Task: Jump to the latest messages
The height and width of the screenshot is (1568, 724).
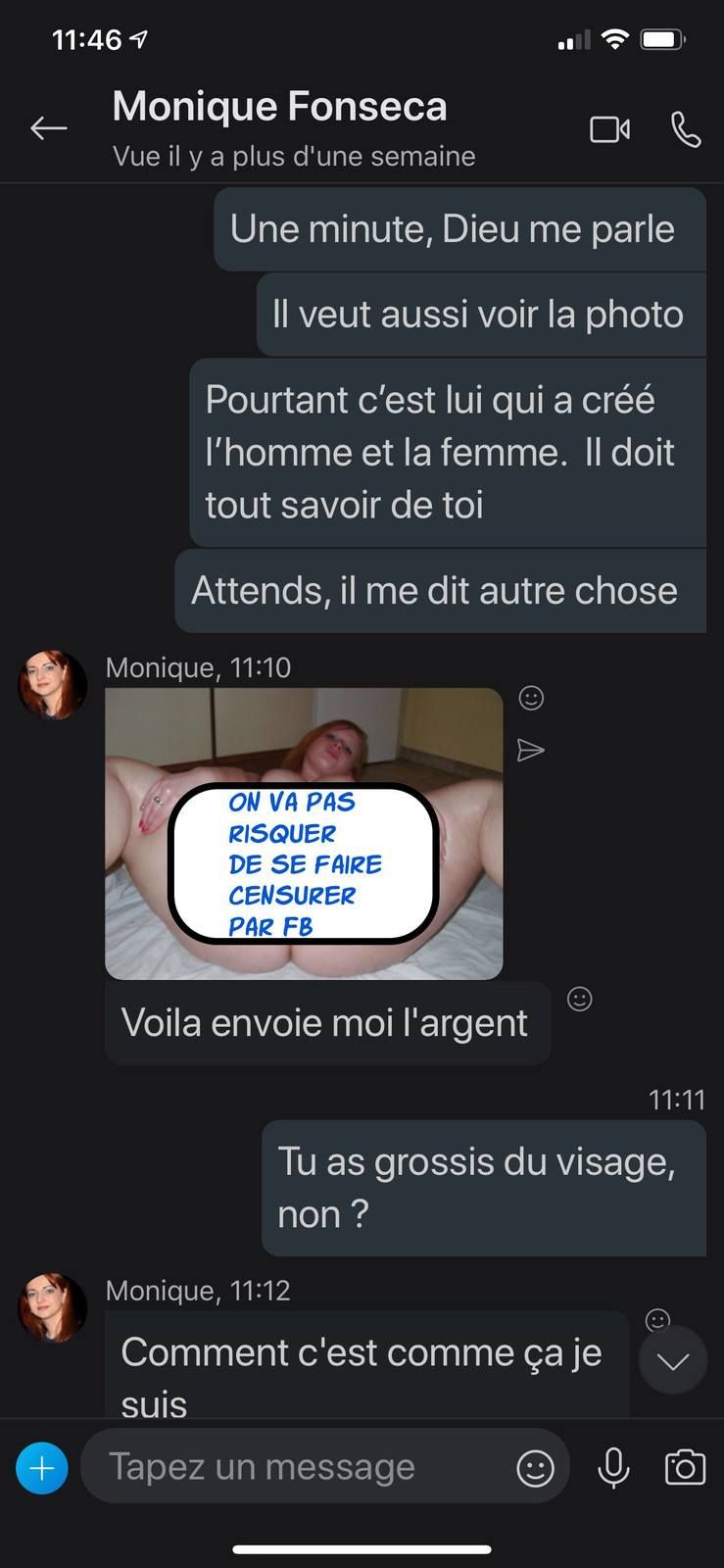Action: point(672,1360)
